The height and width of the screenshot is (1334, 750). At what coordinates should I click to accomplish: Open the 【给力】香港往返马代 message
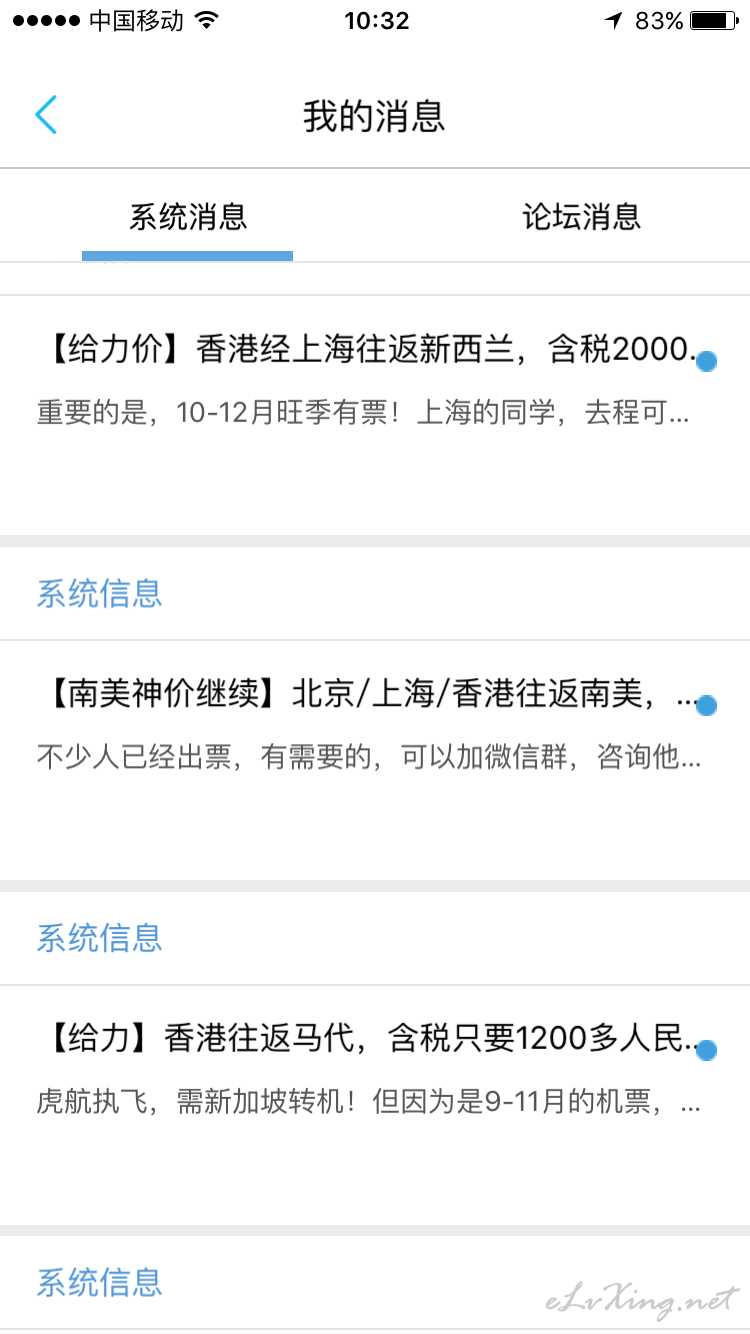[375, 1105]
